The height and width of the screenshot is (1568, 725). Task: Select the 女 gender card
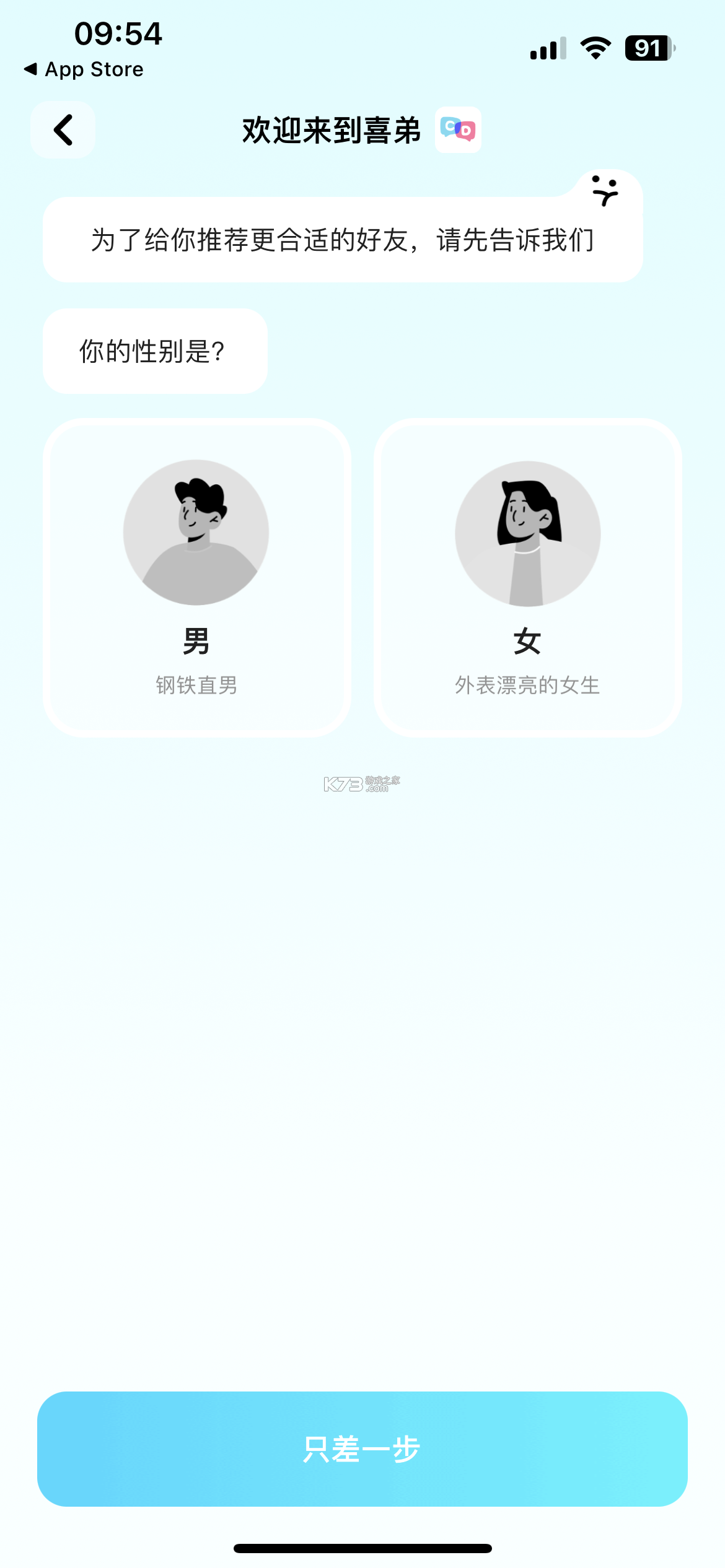525,576
